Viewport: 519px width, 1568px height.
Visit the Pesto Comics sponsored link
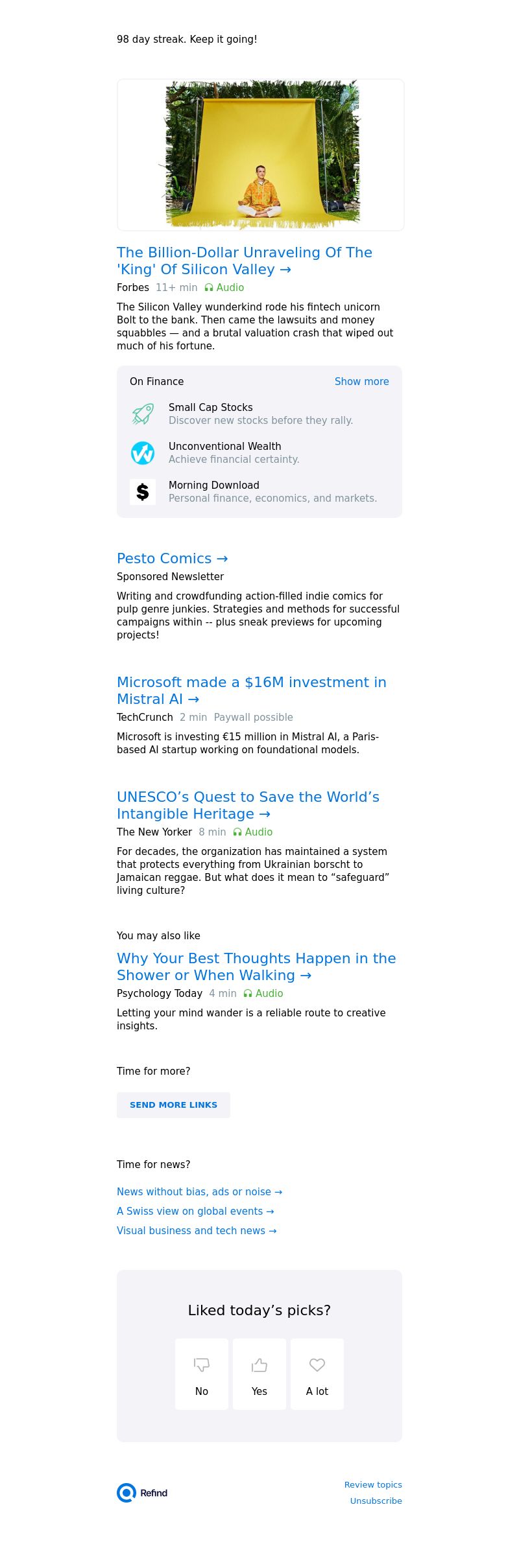(x=172, y=559)
